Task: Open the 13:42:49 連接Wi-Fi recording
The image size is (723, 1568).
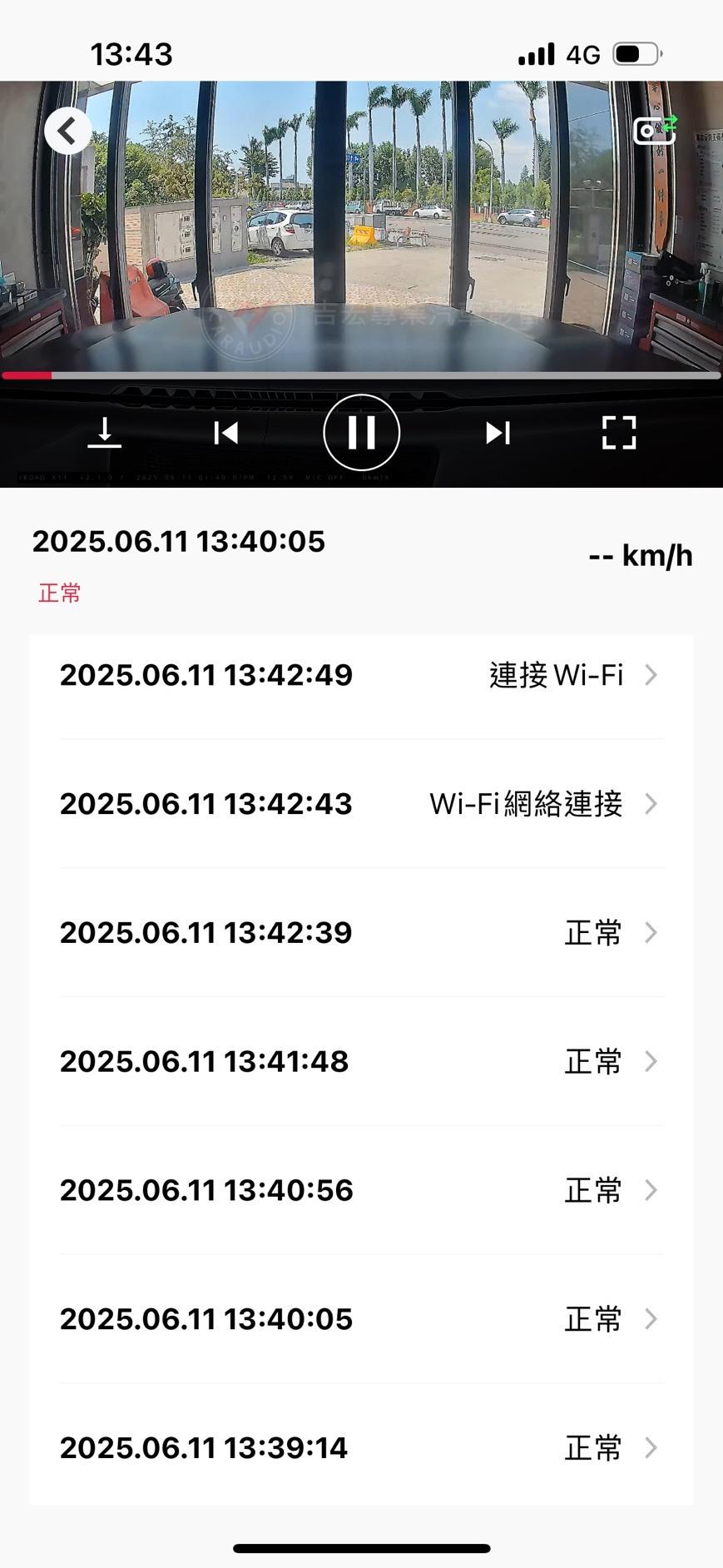Action: [361, 675]
